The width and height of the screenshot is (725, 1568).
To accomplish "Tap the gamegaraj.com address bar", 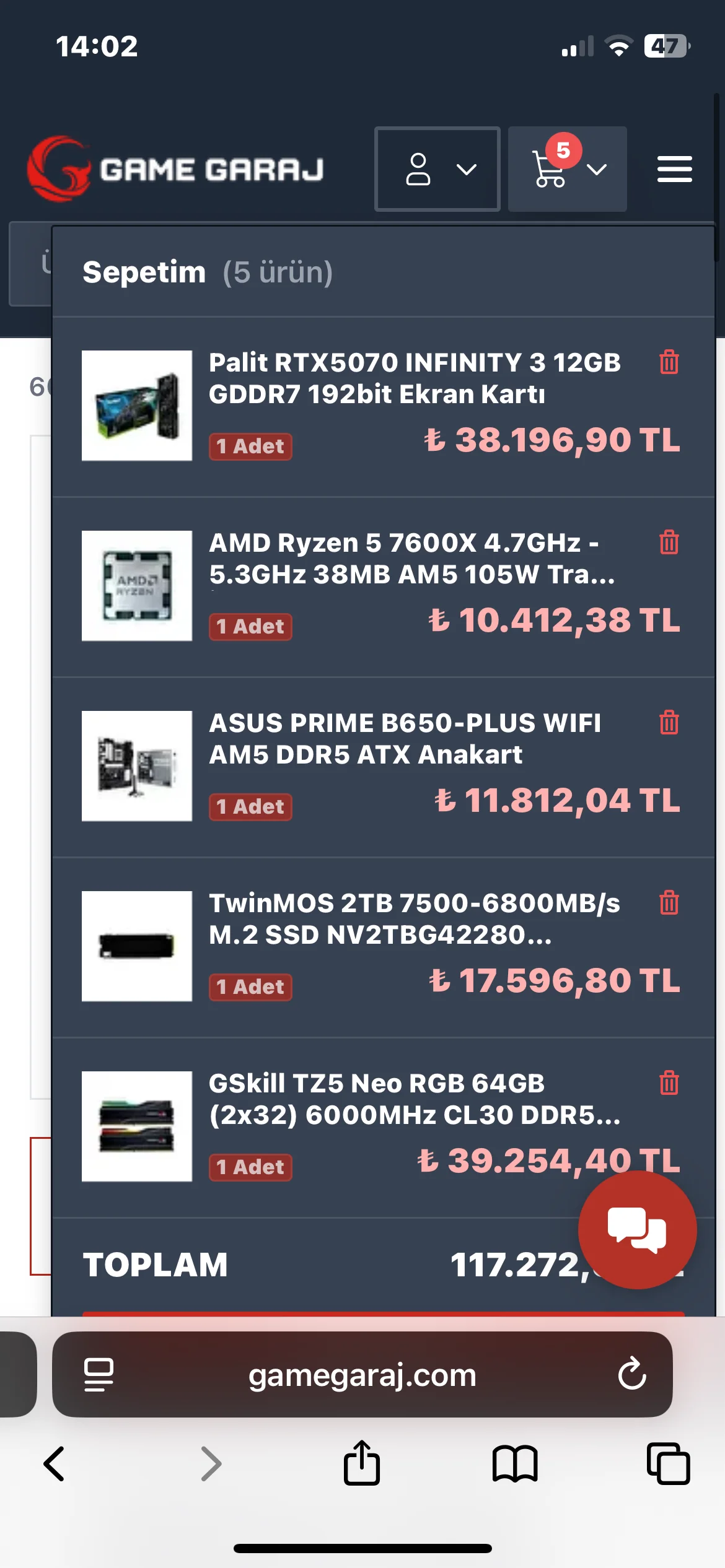I will coord(362,1374).
